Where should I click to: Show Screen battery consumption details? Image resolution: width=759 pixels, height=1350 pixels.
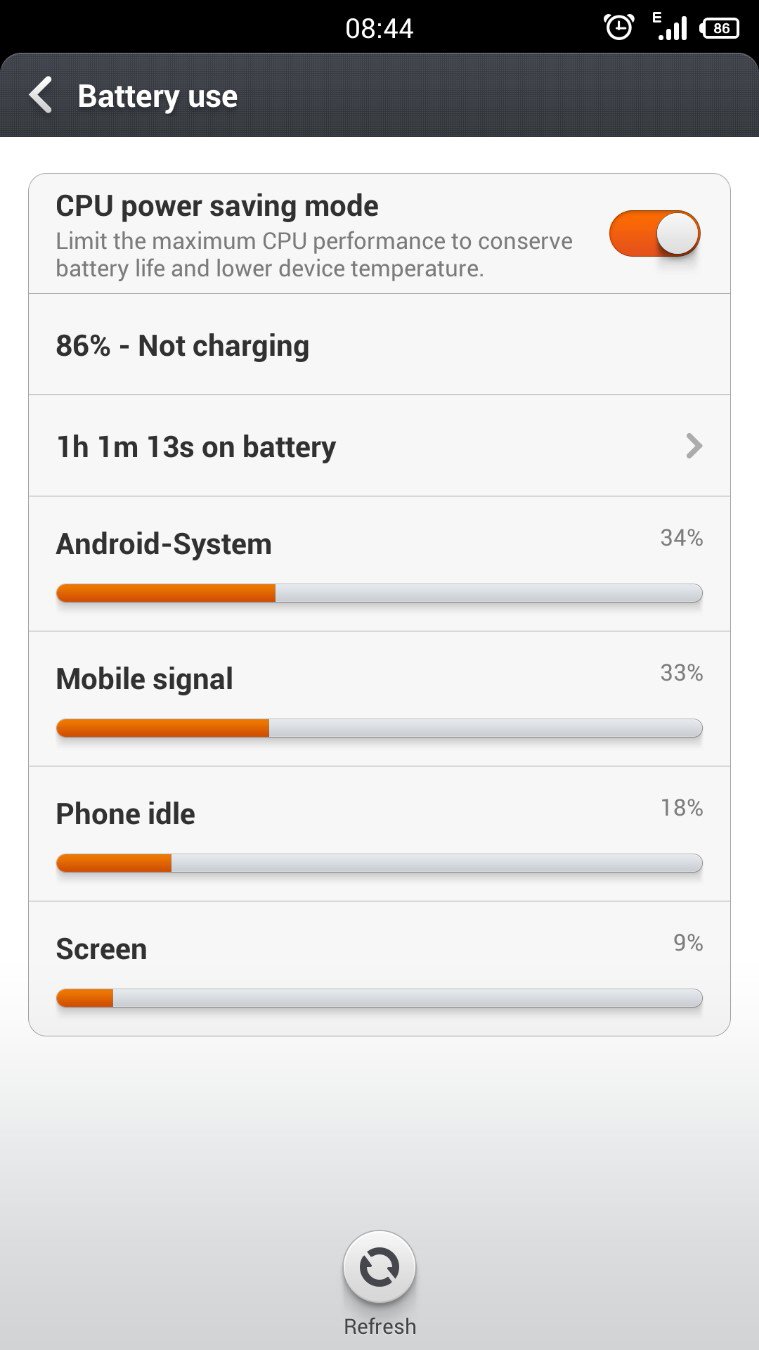379,968
